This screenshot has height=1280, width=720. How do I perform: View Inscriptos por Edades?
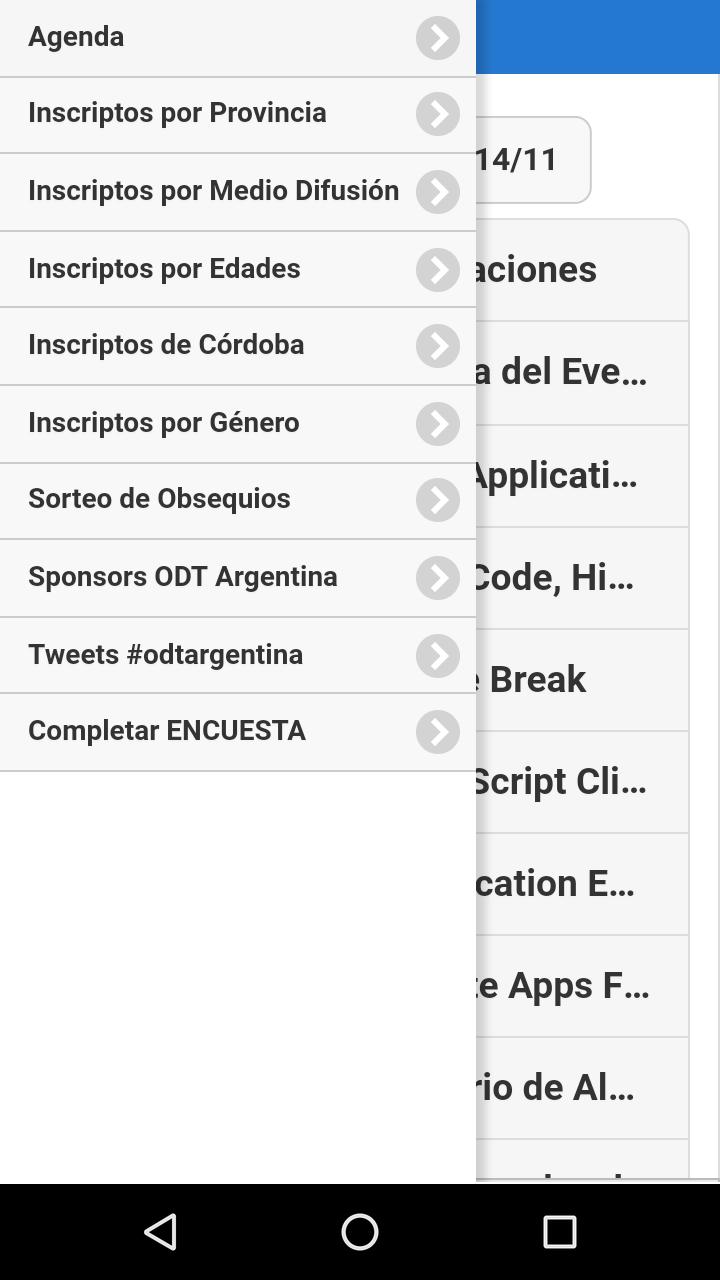pyautogui.click(x=237, y=269)
